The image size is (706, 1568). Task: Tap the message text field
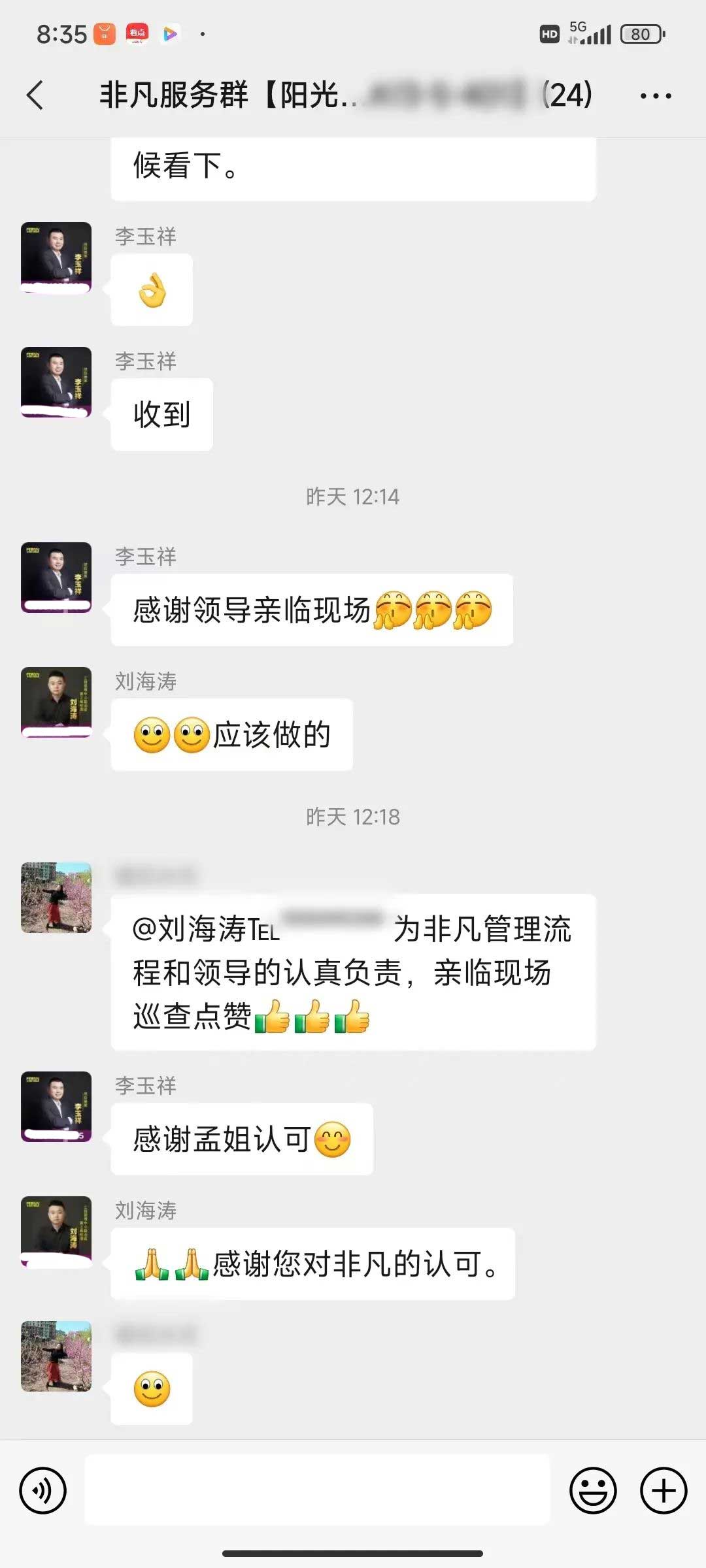(x=318, y=1490)
